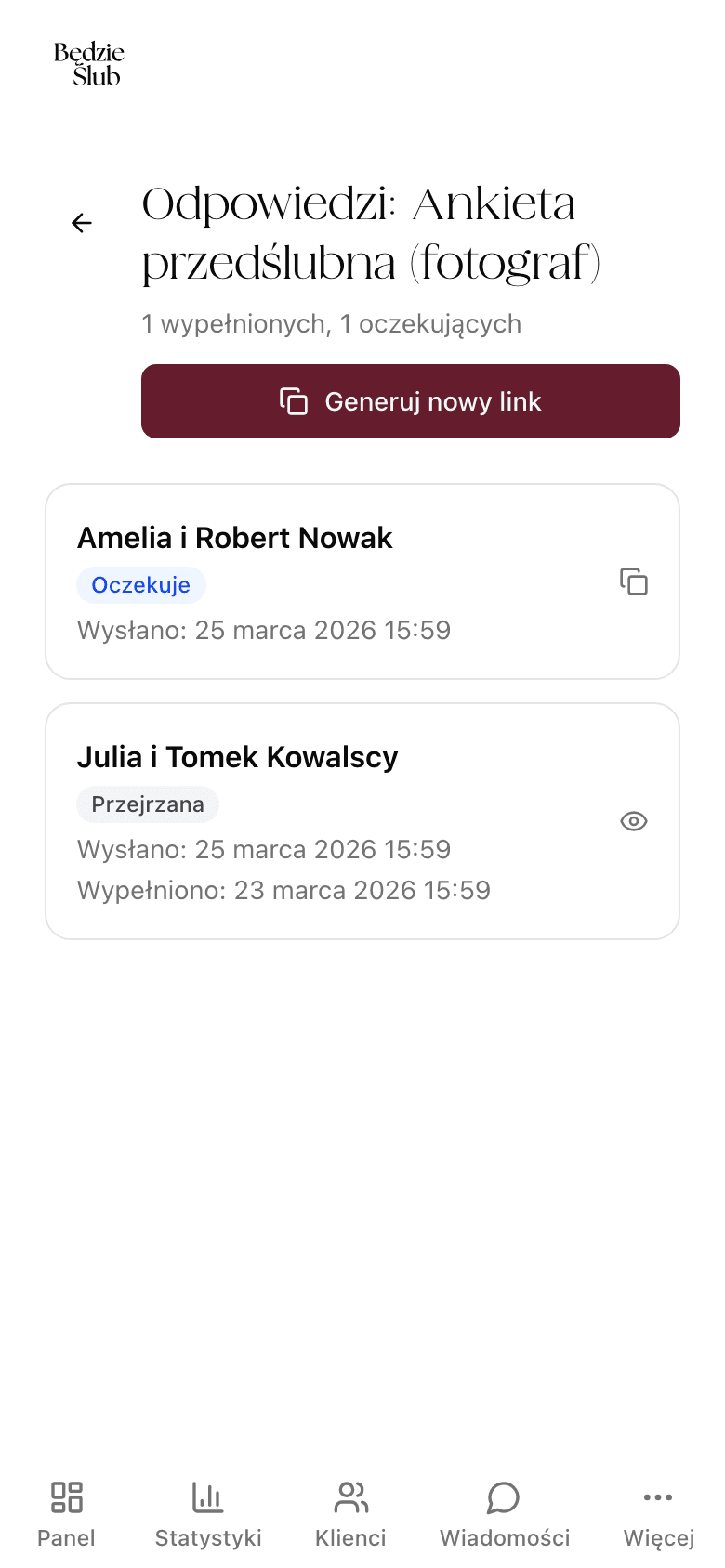Open the Panel dashboard icon

click(x=65, y=1498)
